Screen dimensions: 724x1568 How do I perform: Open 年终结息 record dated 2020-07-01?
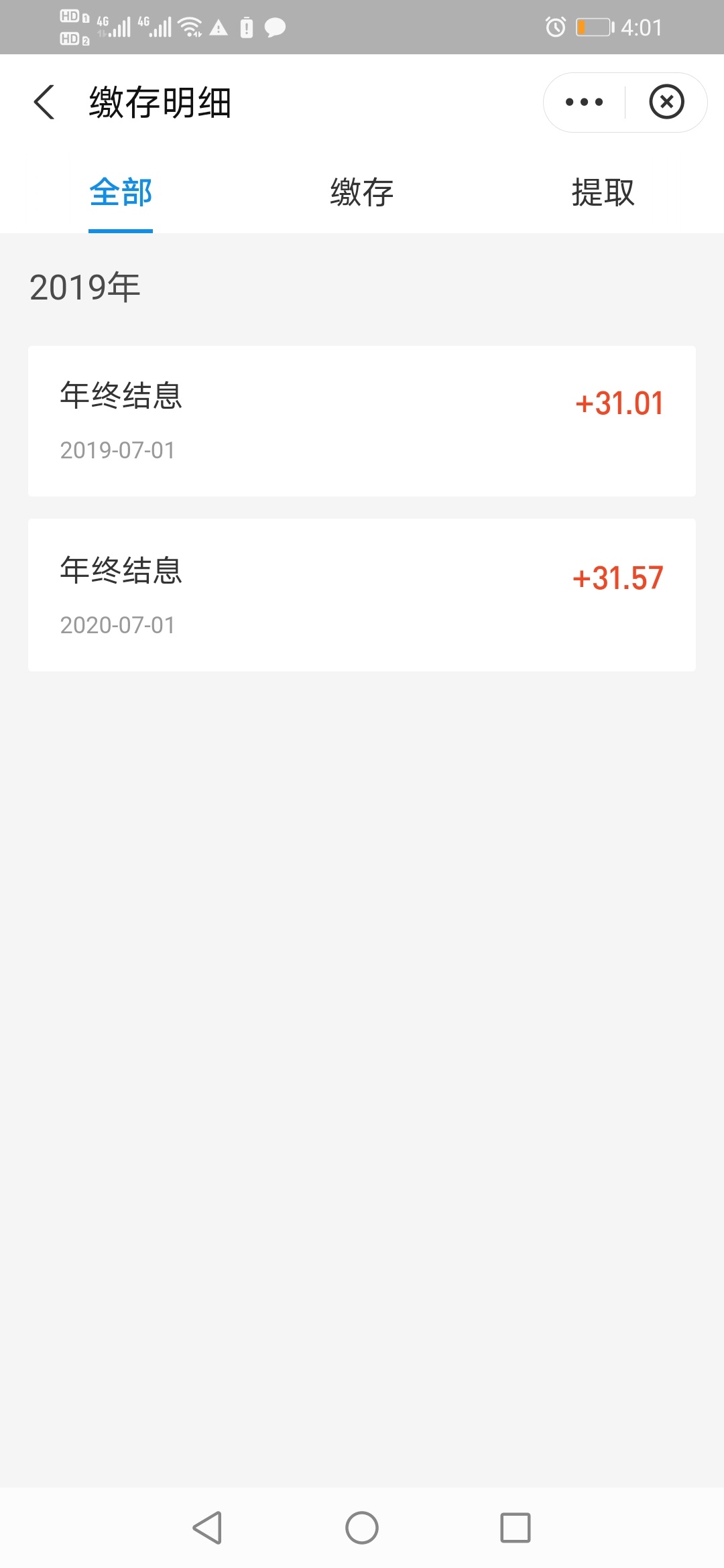tap(362, 595)
